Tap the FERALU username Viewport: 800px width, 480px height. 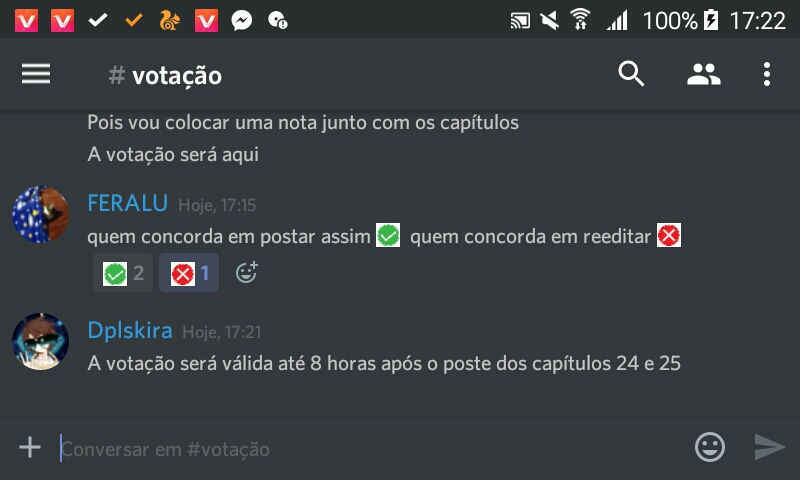[x=127, y=203]
